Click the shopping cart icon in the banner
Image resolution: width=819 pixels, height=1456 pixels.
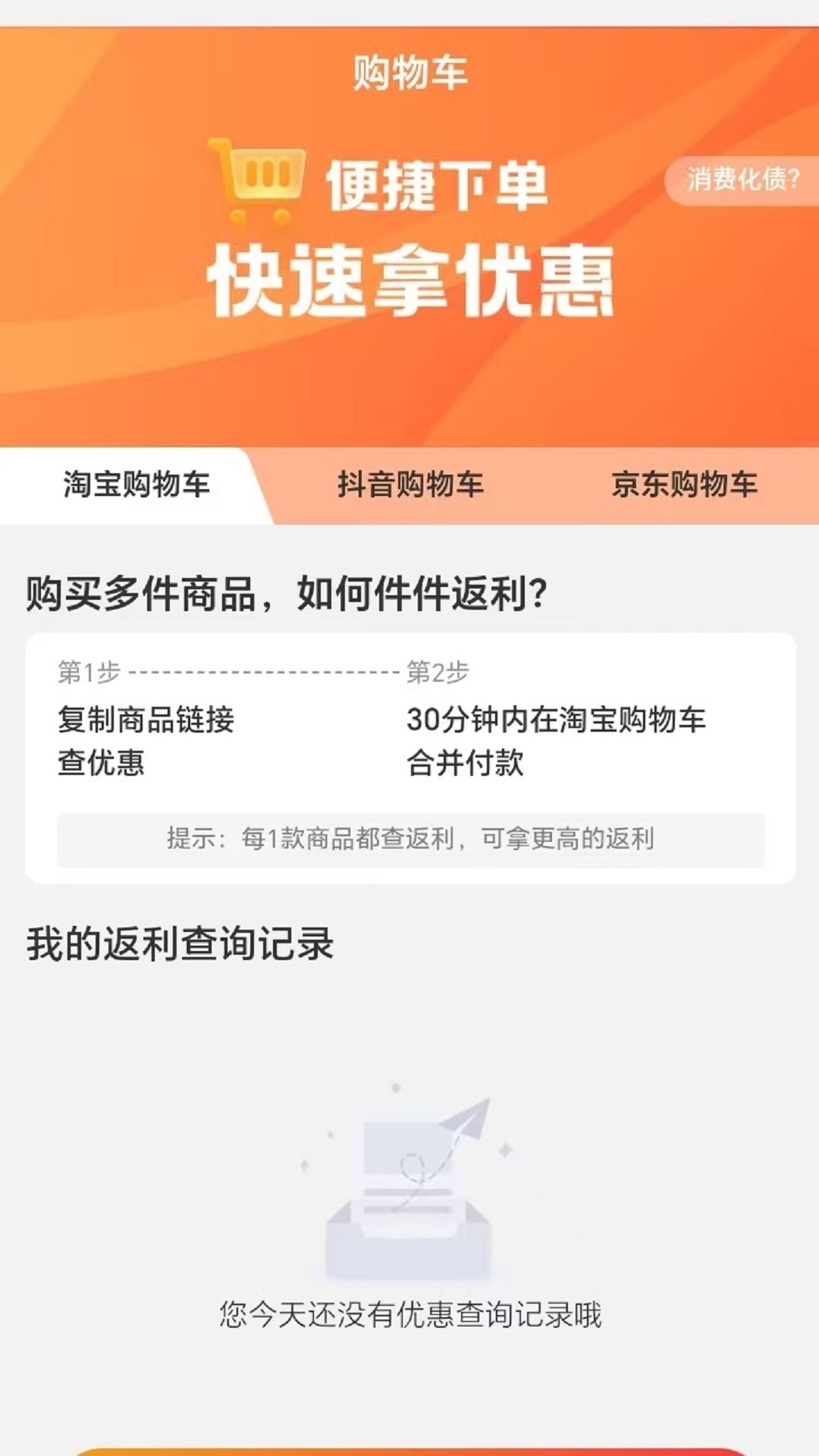click(258, 178)
